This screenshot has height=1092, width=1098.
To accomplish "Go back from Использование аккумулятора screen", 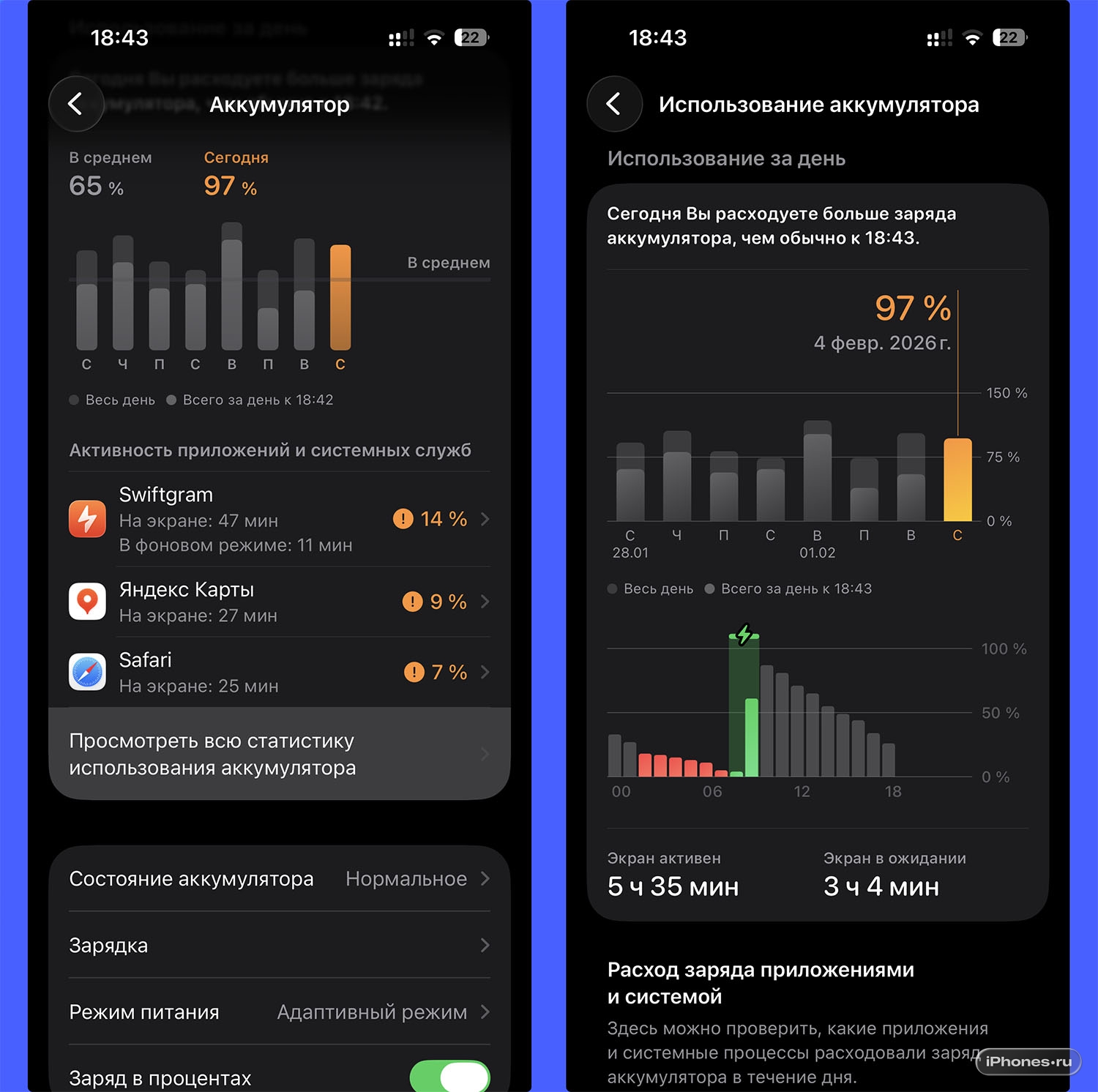I will click(614, 104).
